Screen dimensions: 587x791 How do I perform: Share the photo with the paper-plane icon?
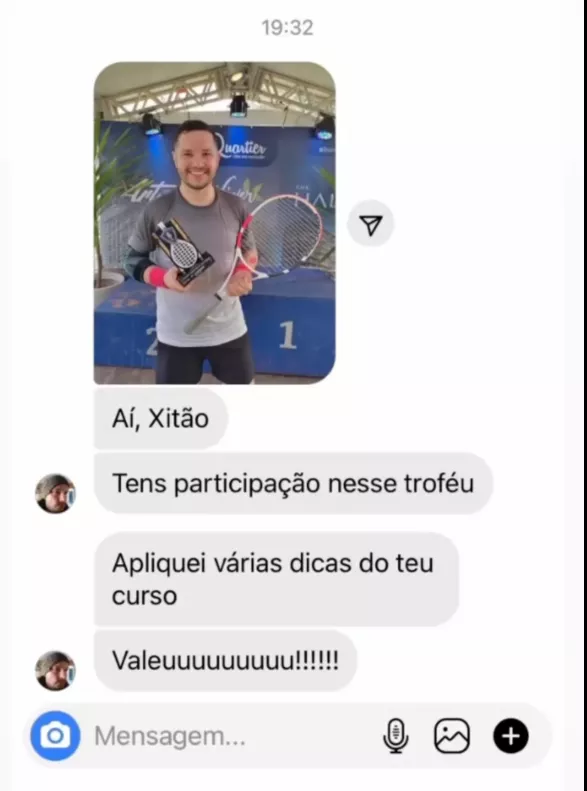371,224
